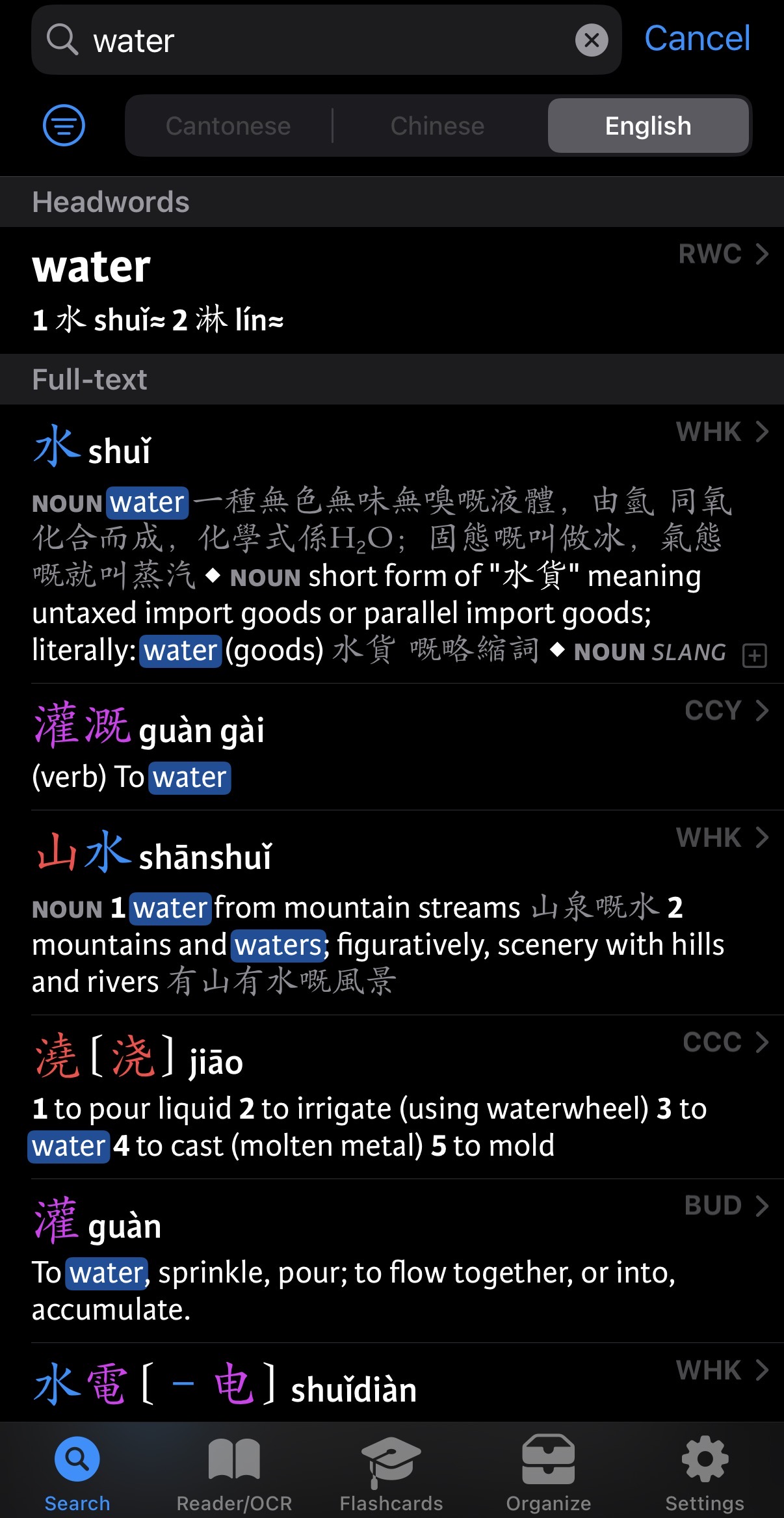Screen dimensions: 784x1518
Task: Switch to the Flashcards tab
Action: pos(391,1472)
